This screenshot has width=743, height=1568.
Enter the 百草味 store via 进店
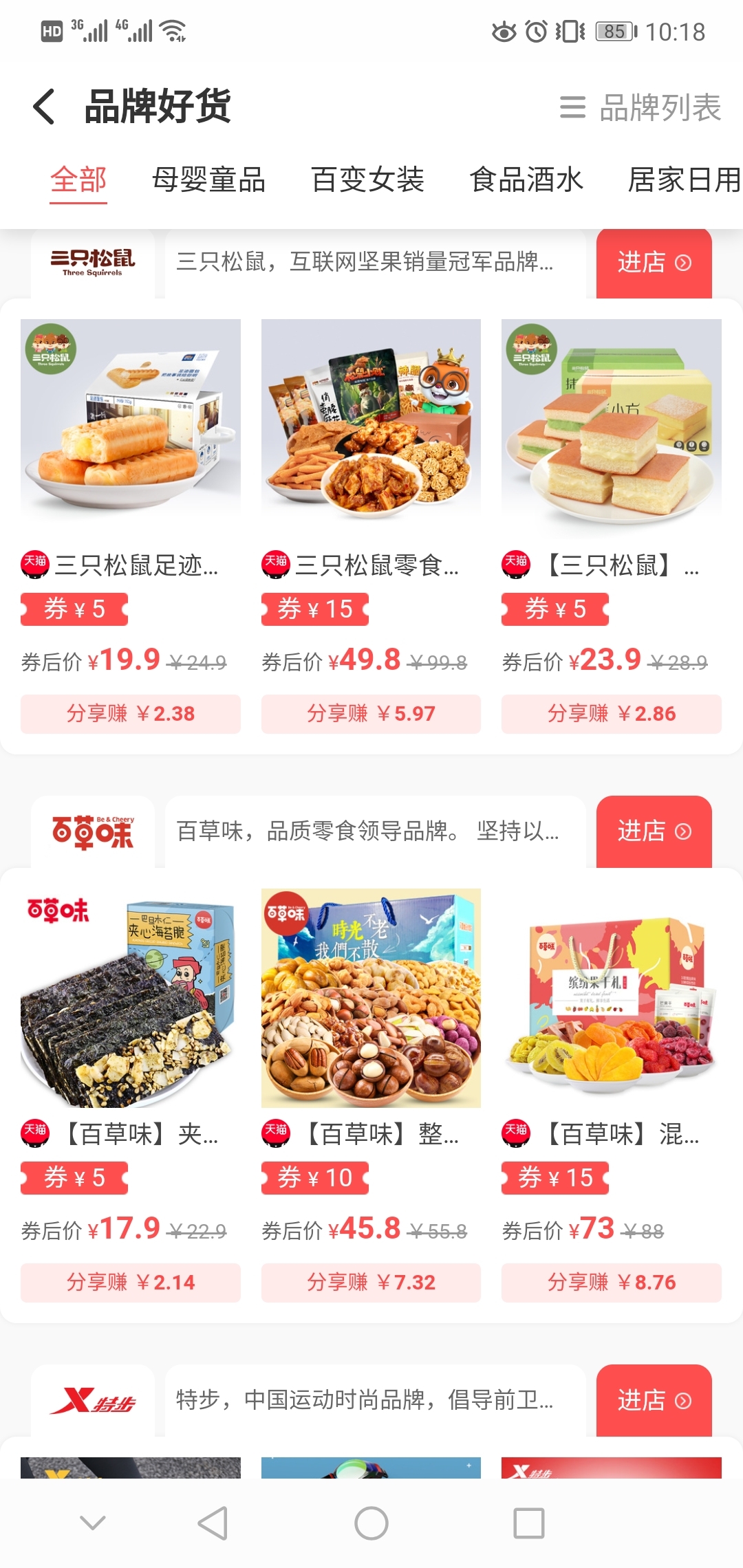tap(654, 831)
